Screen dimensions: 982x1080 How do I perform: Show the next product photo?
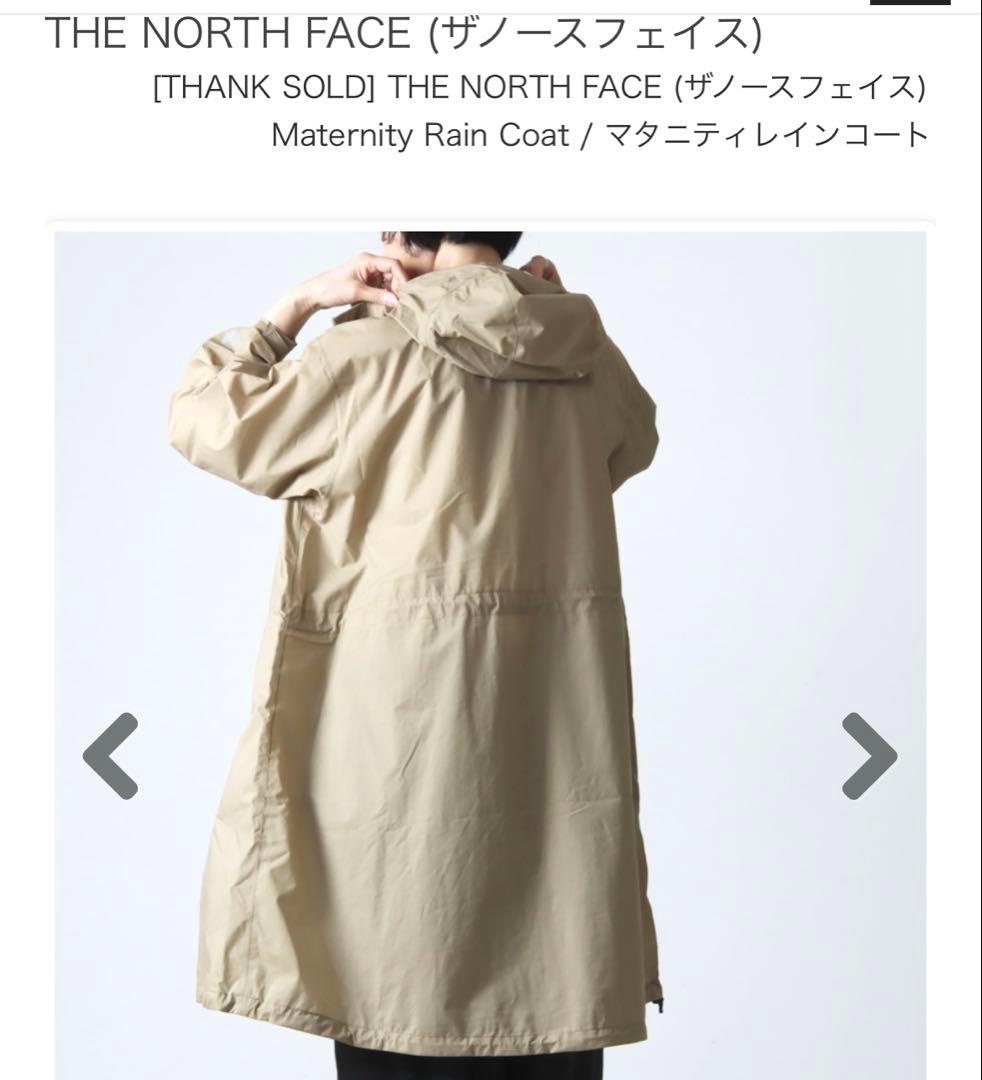(x=868, y=756)
